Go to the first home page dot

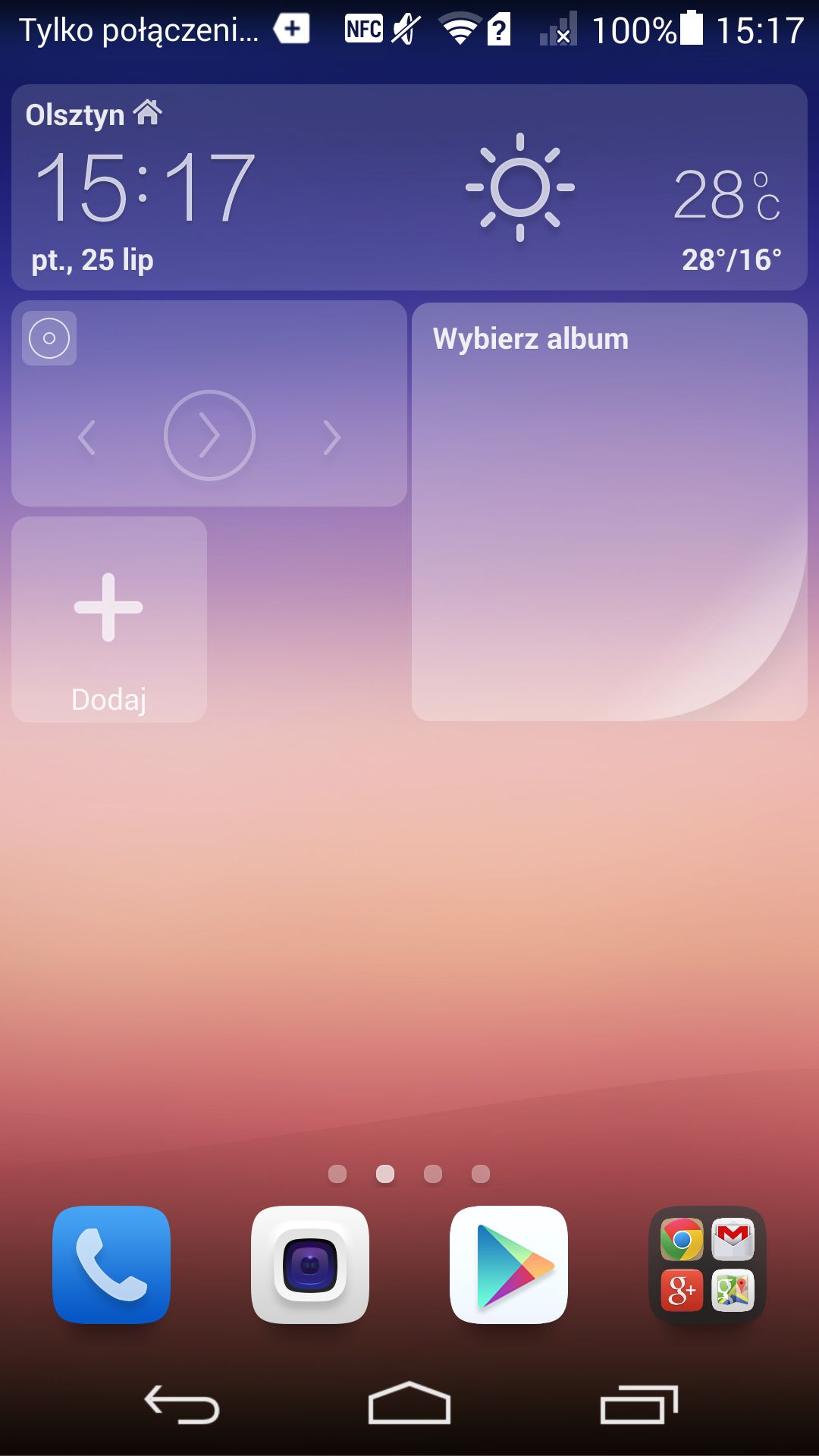coord(337,1174)
